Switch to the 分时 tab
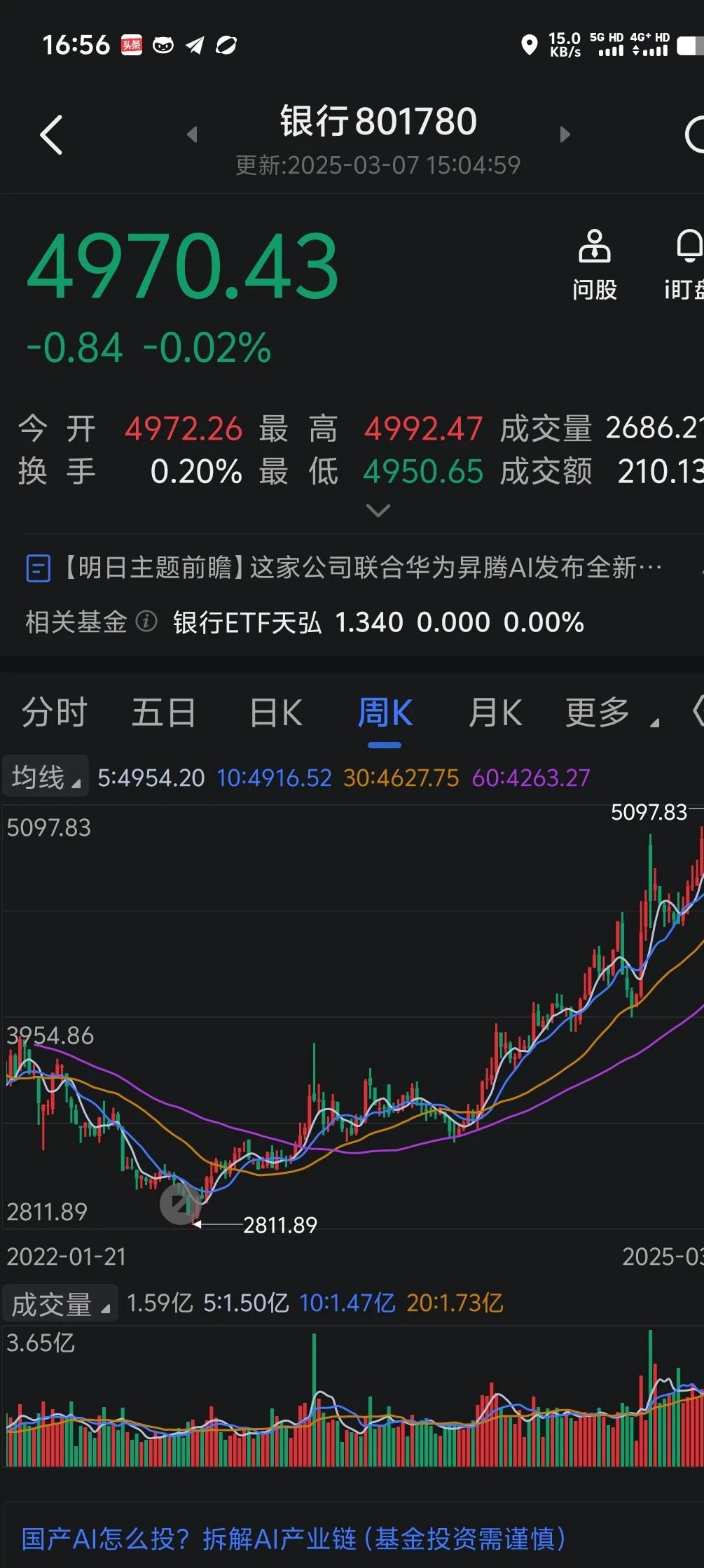Image resolution: width=704 pixels, height=1568 pixels. [x=53, y=712]
